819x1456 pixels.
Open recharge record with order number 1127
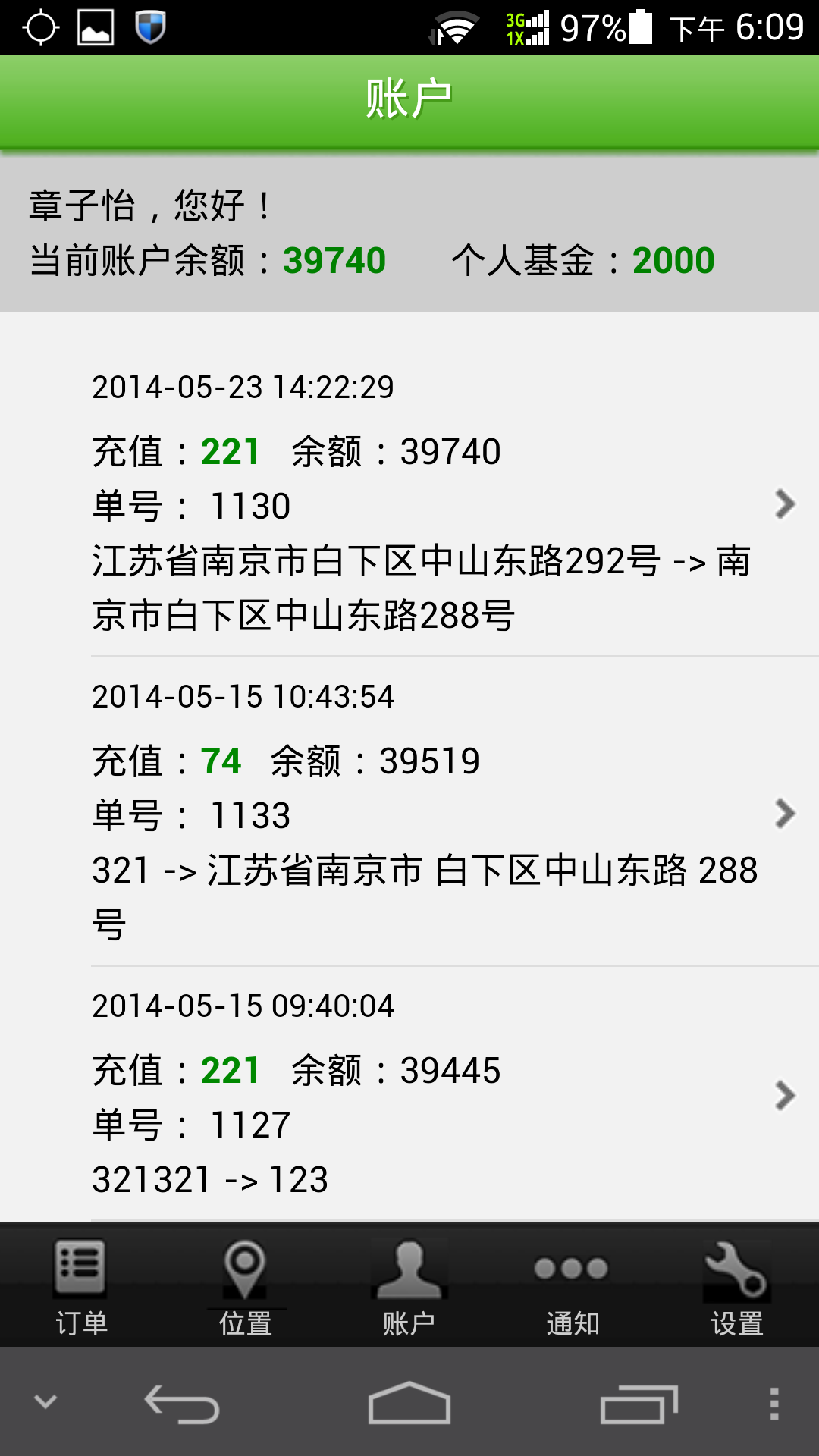[x=409, y=1094]
